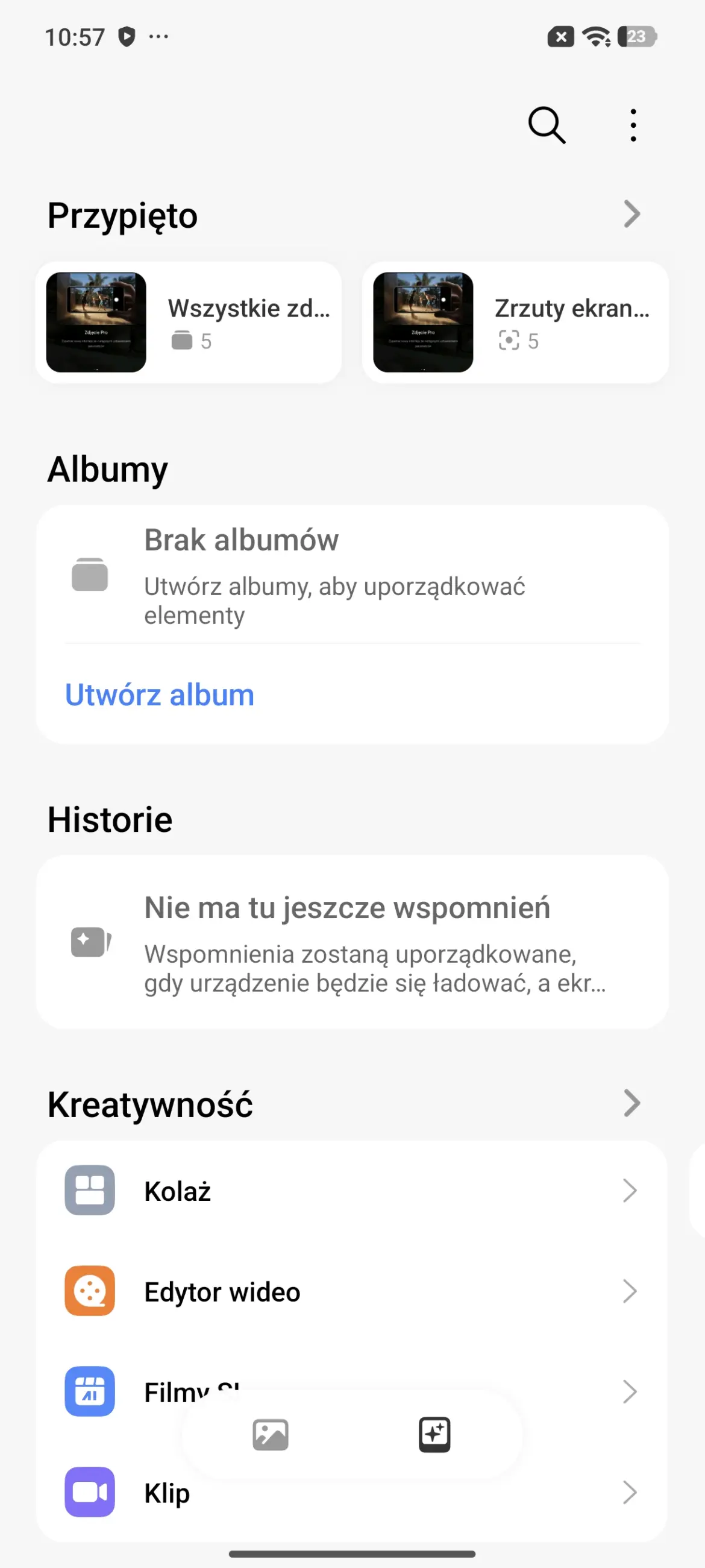Tap the Utwórz album link
The width and height of the screenshot is (705, 1568).
tap(159, 694)
